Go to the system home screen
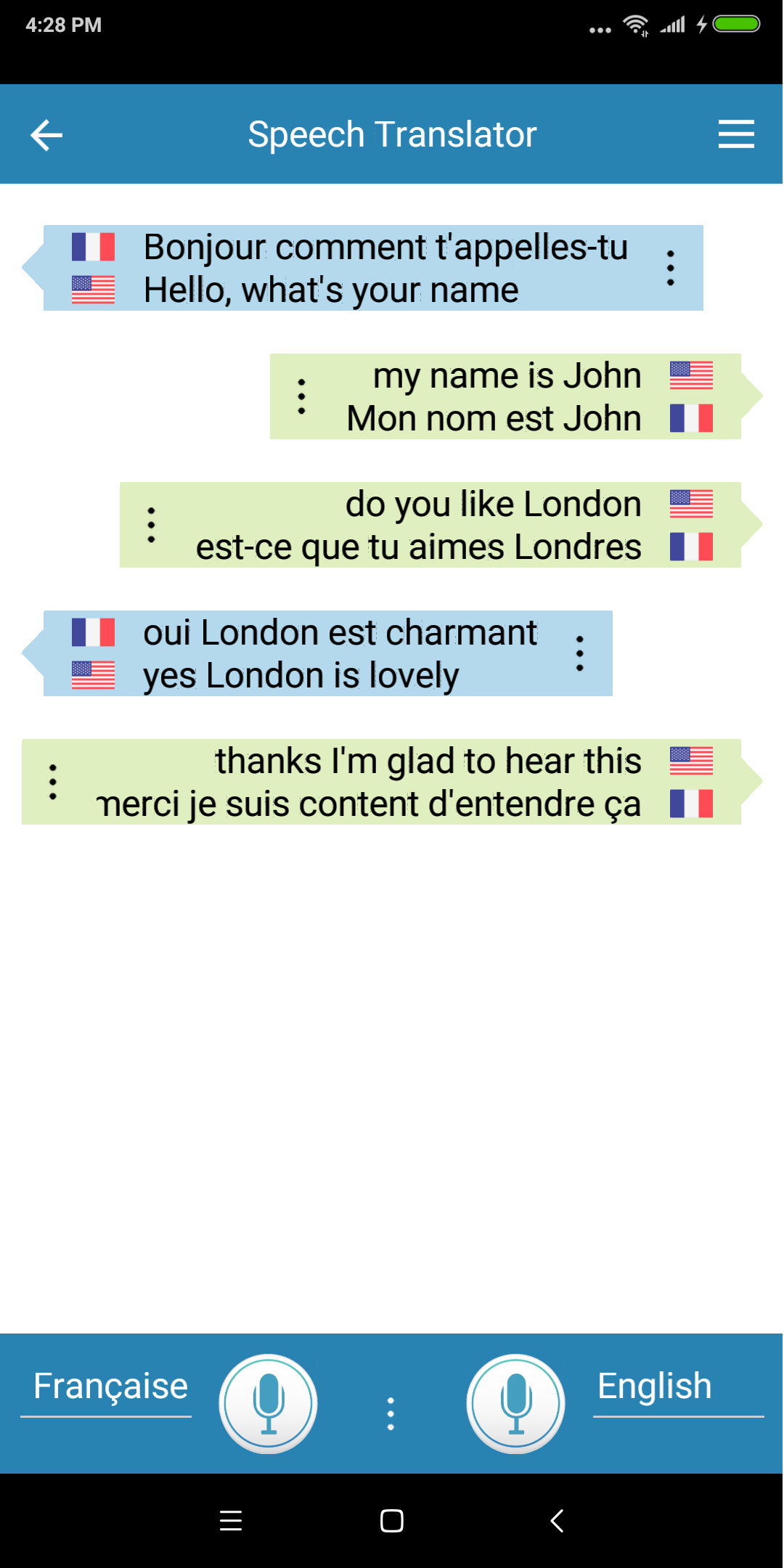 pos(392,1521)
